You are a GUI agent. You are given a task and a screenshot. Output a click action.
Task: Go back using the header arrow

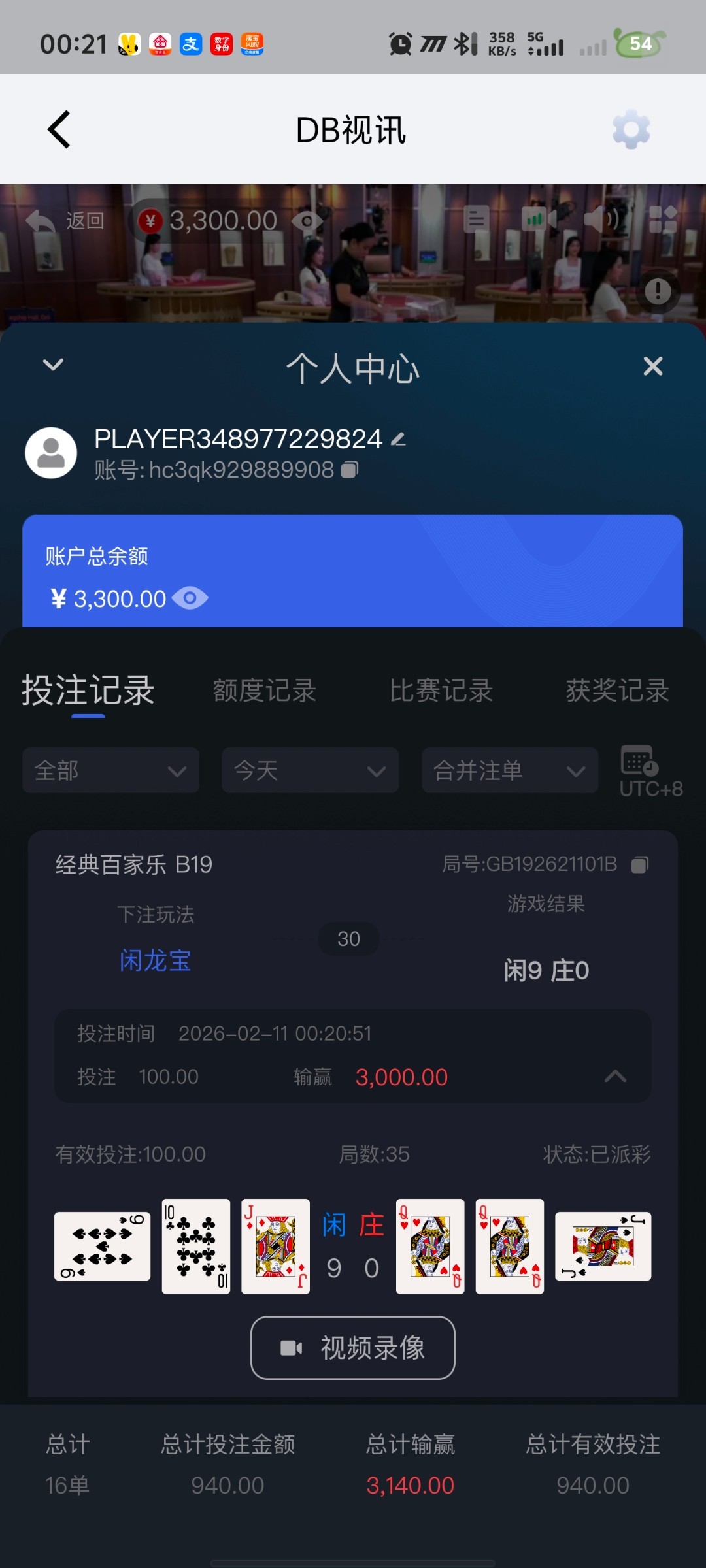(59, 129)
